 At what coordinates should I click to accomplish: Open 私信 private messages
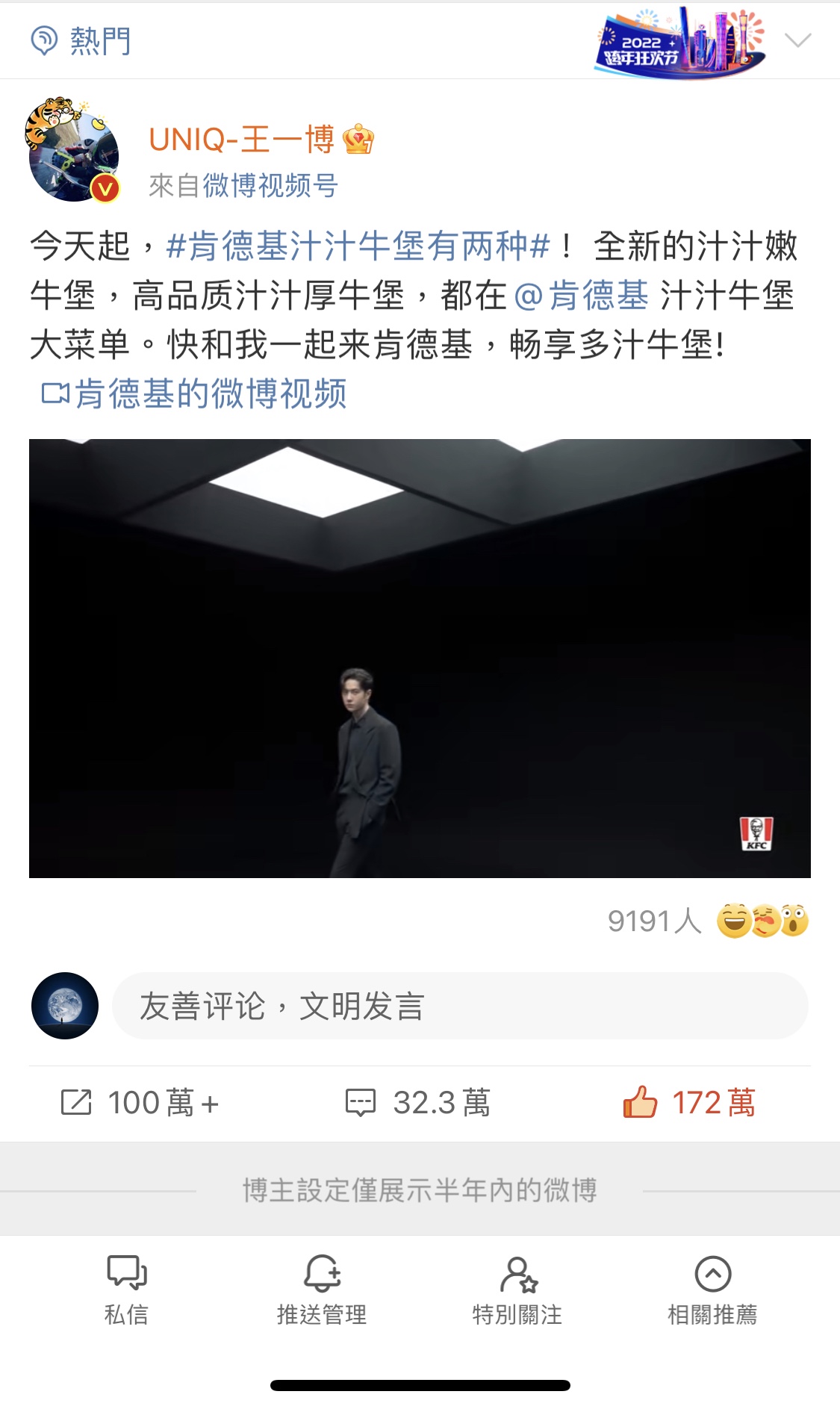126,1290
